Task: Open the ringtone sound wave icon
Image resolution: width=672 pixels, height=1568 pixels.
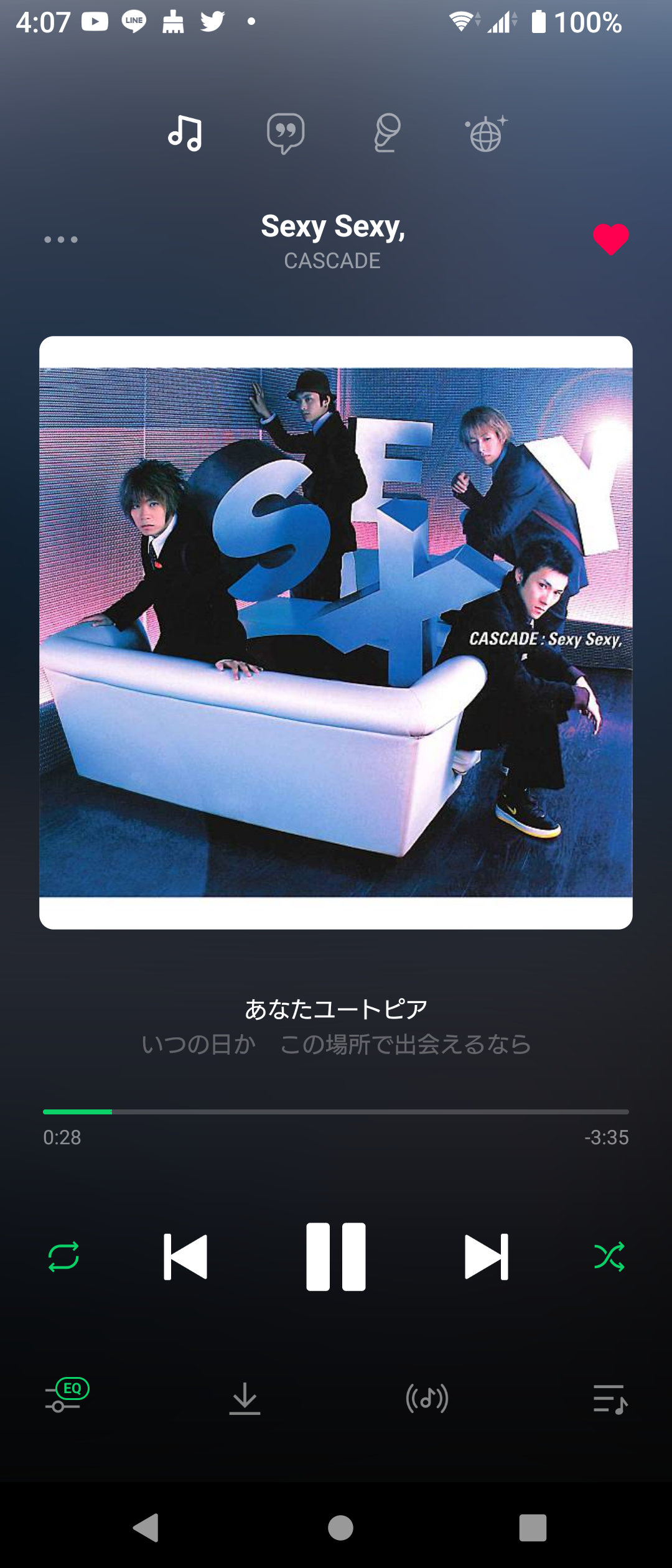Action: click(427, 1399)
